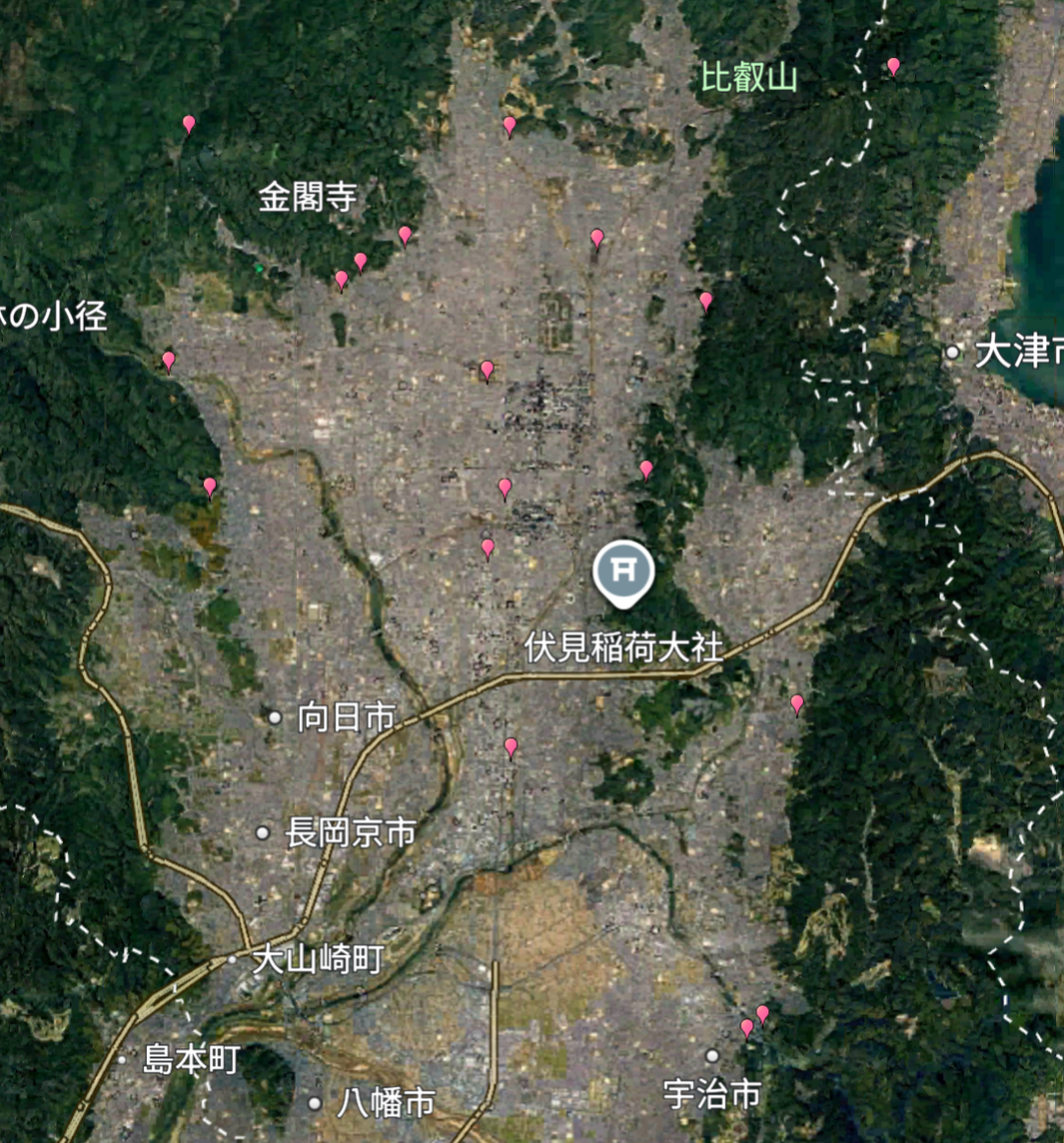Select the 八幡市 city label
The width and height of the screenshot is (1064, 1143).
click(385, 1103)
